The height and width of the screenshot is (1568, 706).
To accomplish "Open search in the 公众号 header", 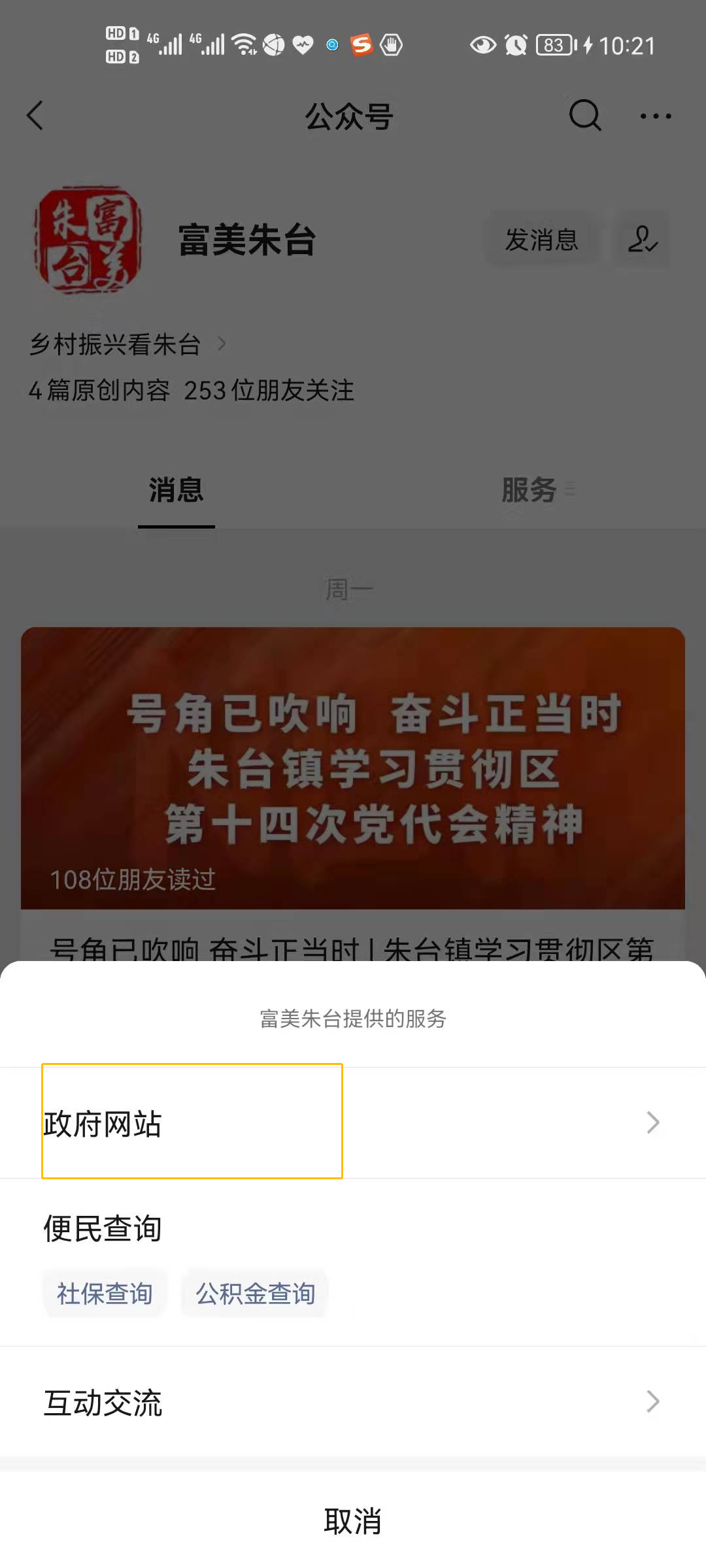I will click(584, 116).
